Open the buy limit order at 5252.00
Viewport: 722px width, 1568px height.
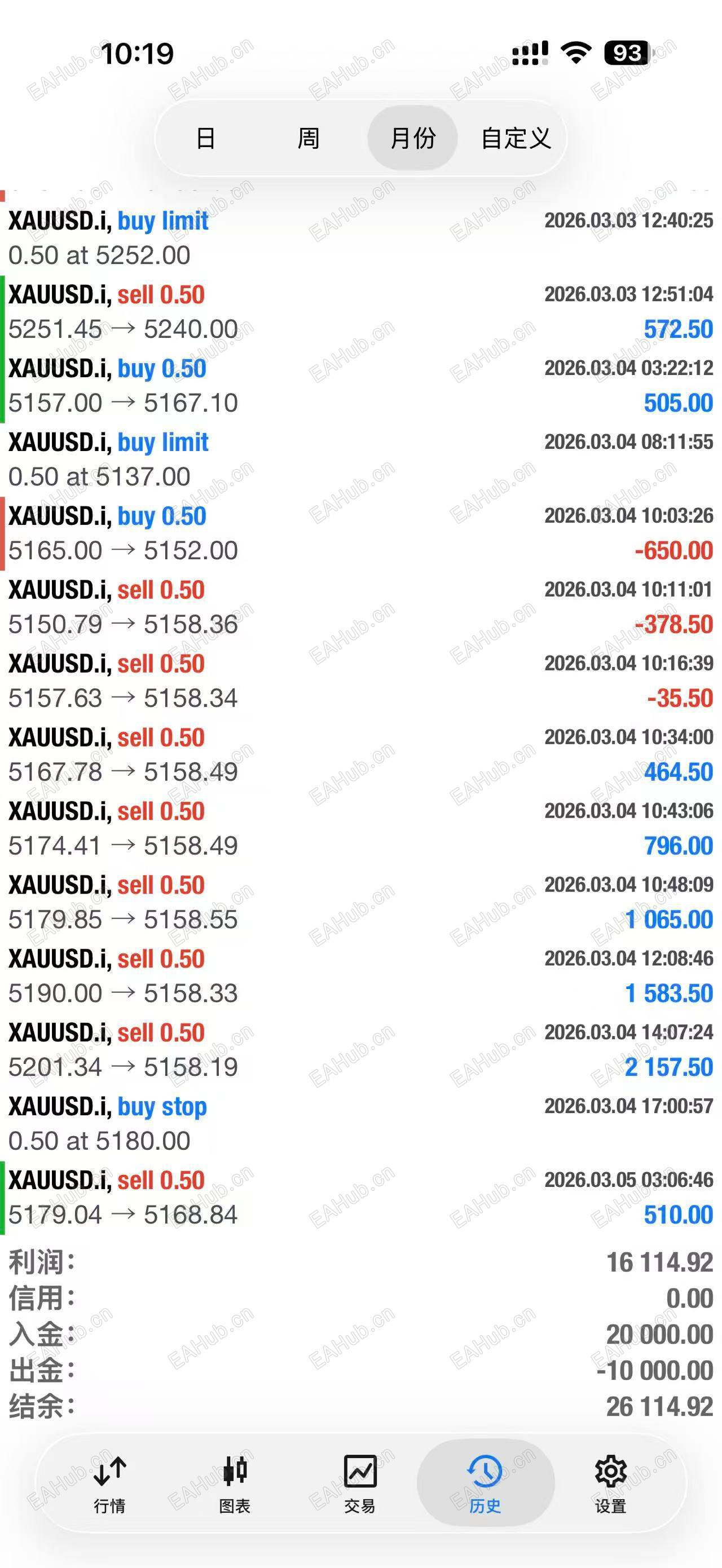(361, 238)
